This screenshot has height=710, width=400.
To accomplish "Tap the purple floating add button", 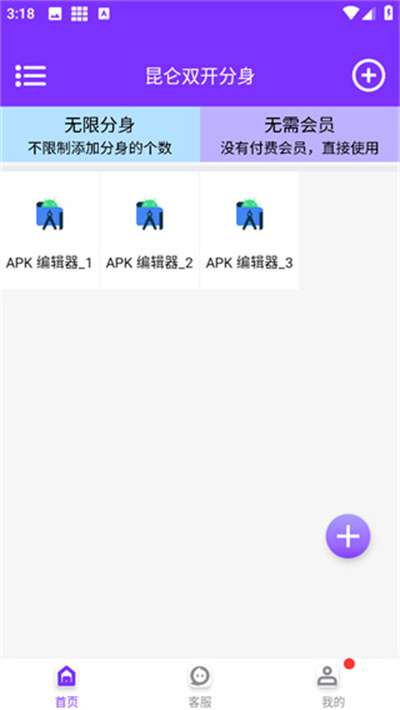I will coord(348,536).
